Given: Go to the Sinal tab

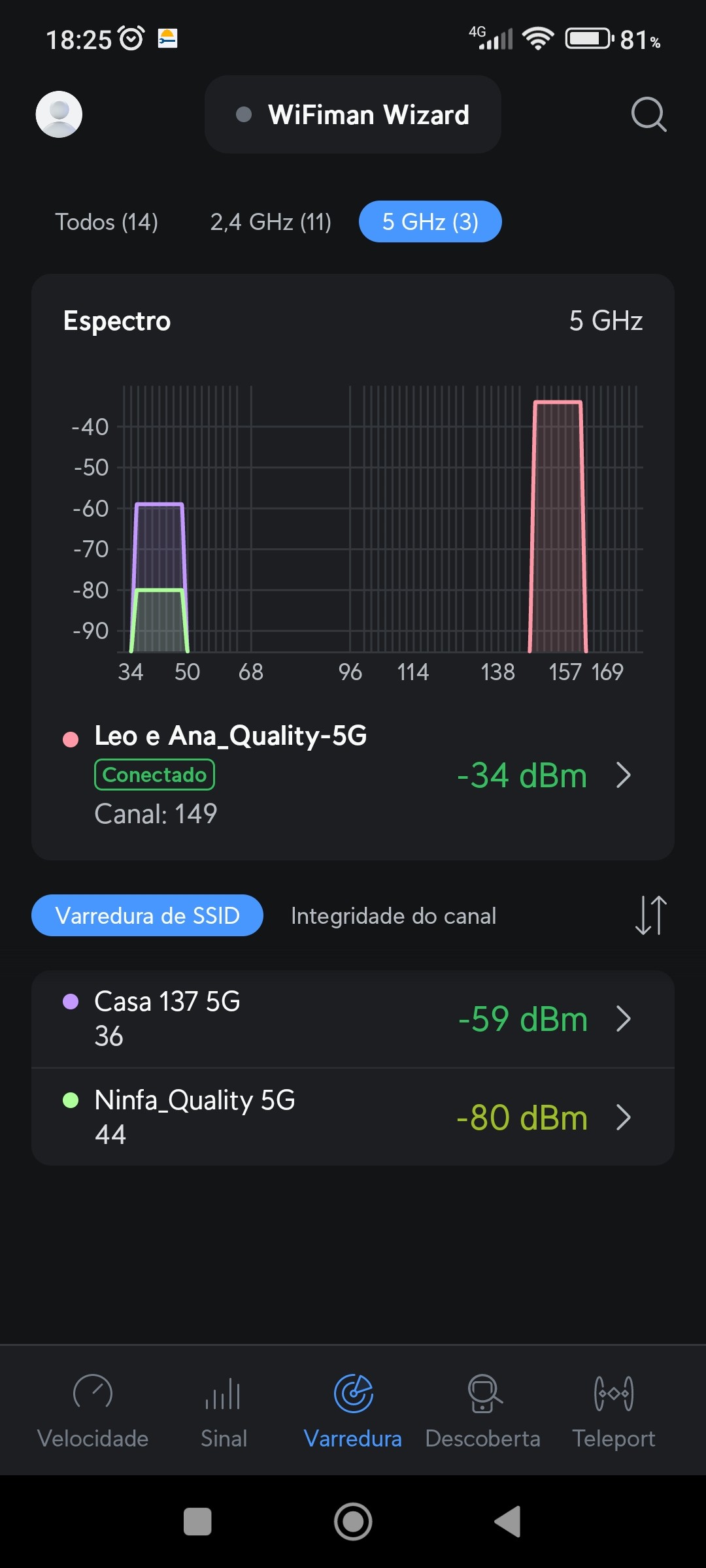Looking at the screenshot, I should [224, 1410].
